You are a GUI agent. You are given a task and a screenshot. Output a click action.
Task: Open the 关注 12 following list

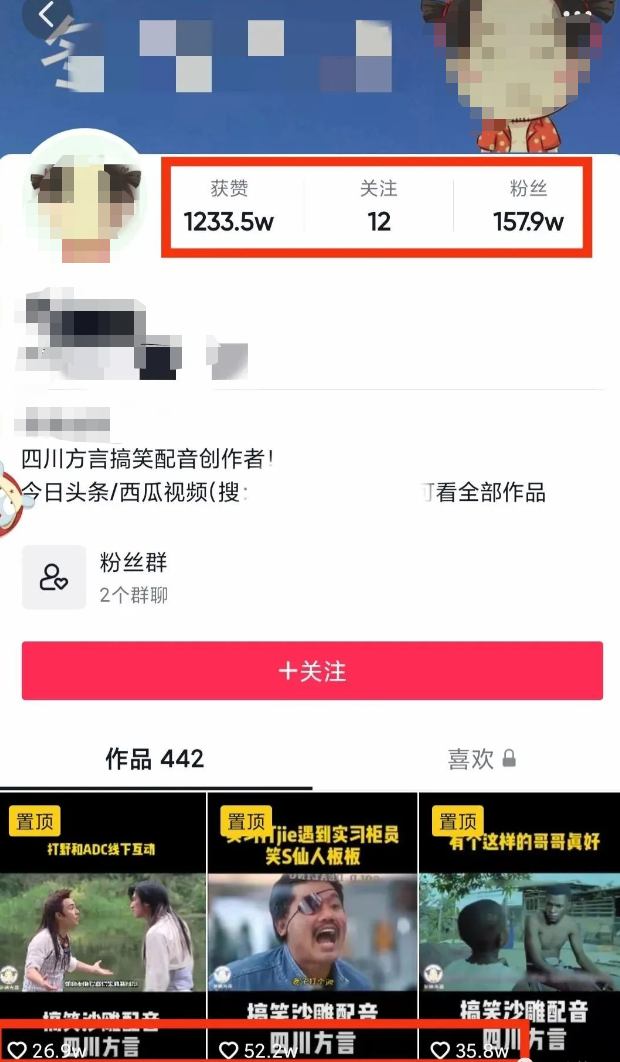[x=379, y=207]
